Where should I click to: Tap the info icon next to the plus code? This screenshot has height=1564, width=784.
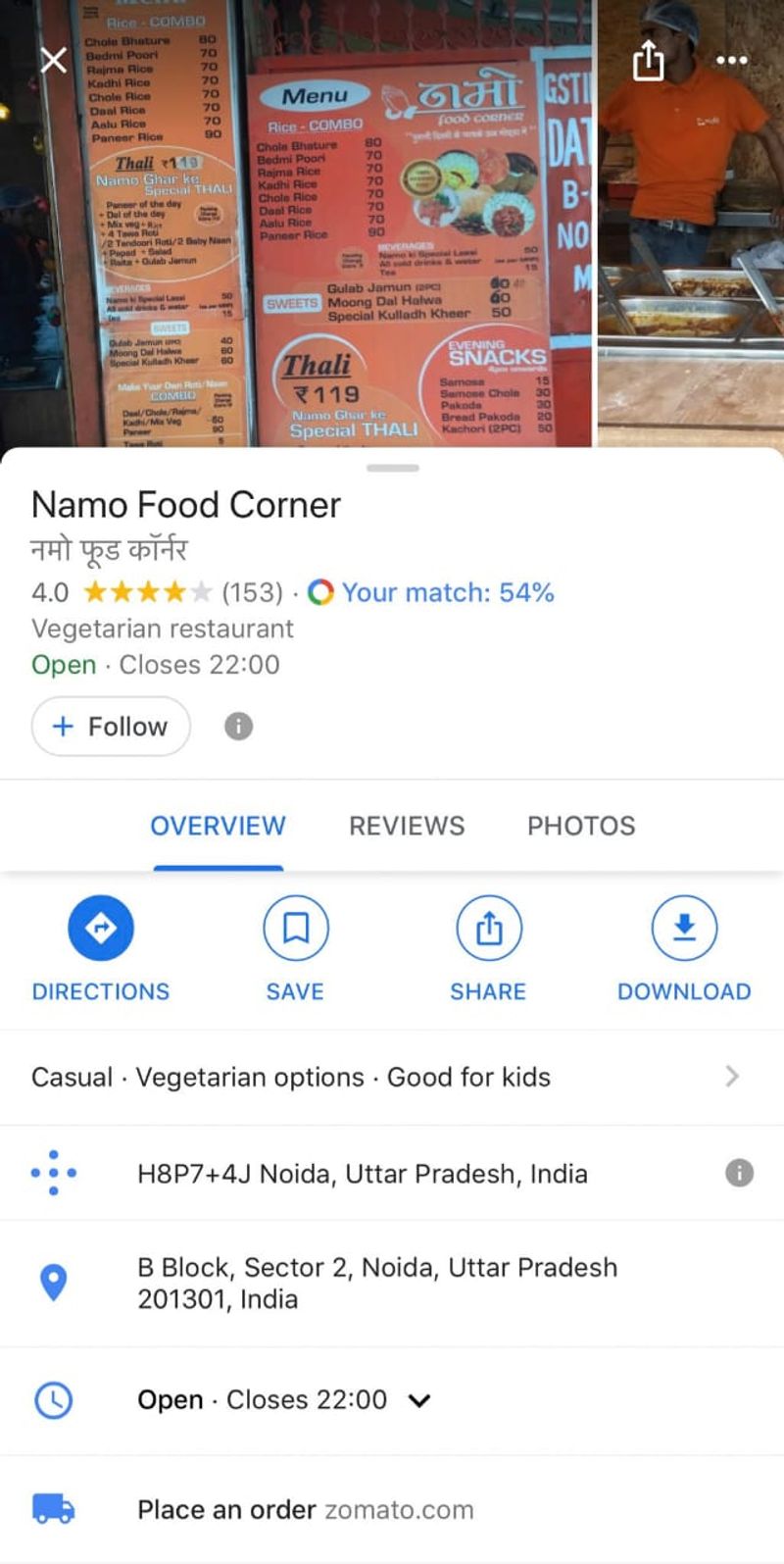[x=739, y=1173]
